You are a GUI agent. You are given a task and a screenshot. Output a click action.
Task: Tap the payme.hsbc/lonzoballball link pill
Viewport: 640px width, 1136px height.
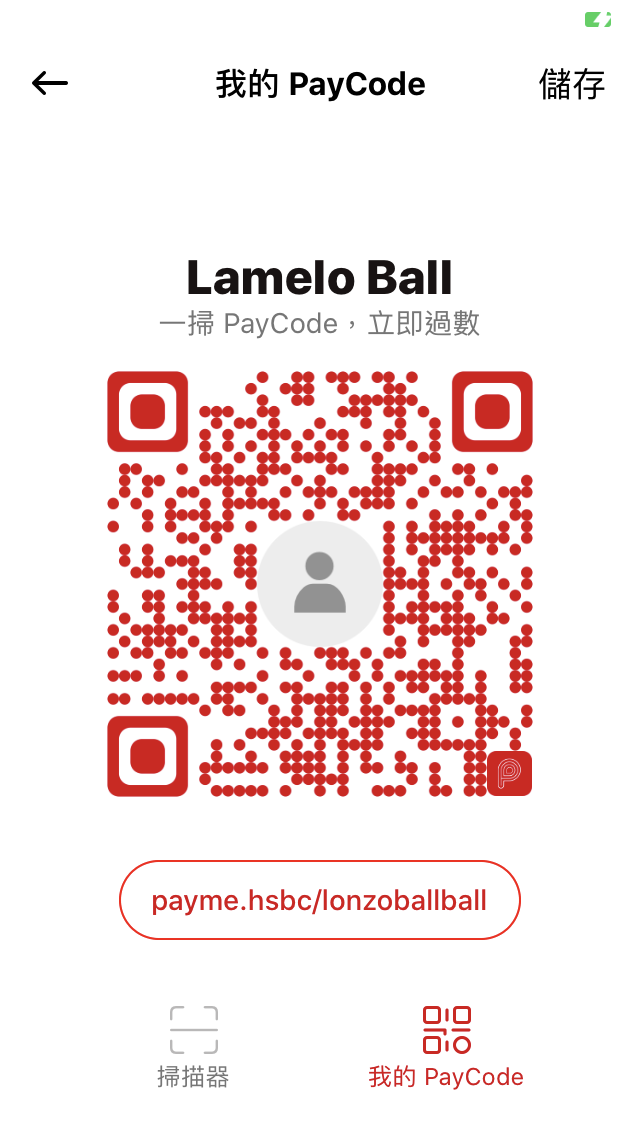click(320, 900)
